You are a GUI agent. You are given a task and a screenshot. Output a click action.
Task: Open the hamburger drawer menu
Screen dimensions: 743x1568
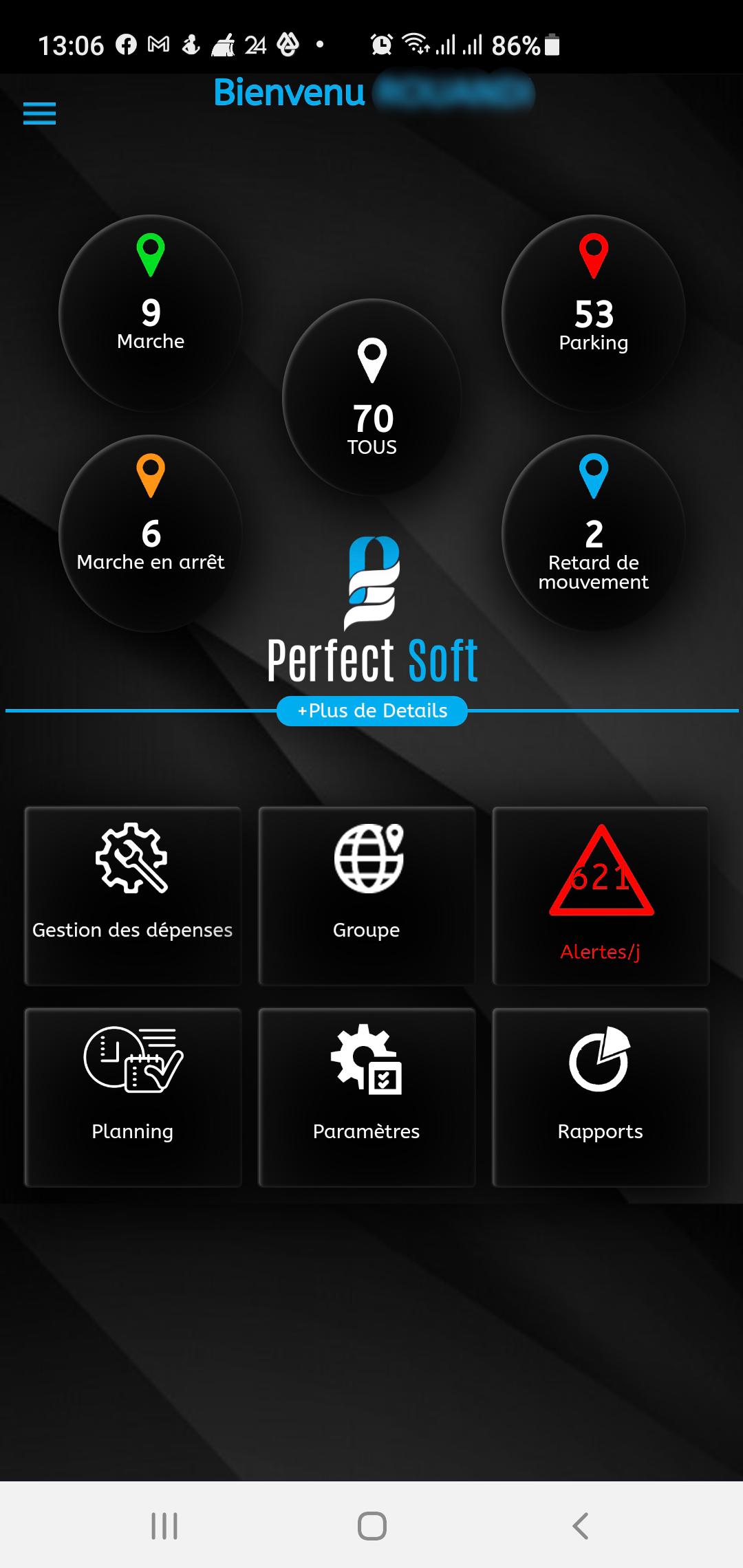coord(39,113)
